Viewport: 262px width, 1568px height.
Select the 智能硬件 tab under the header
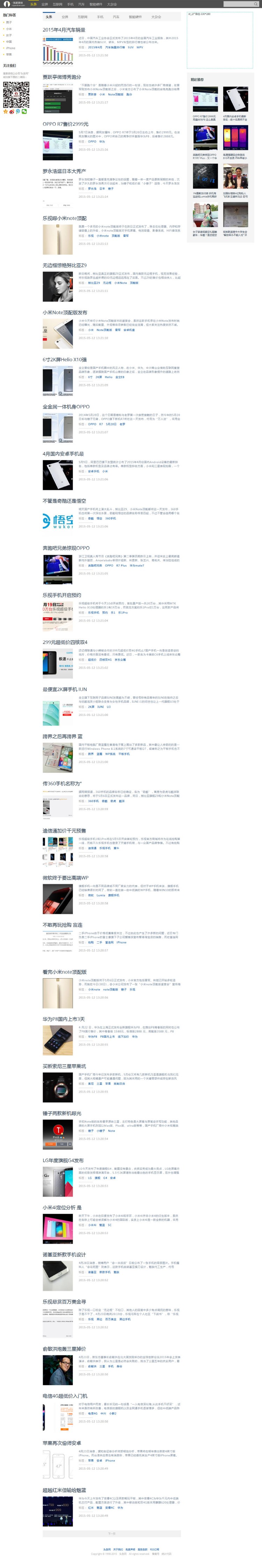(x=135, y=17)
